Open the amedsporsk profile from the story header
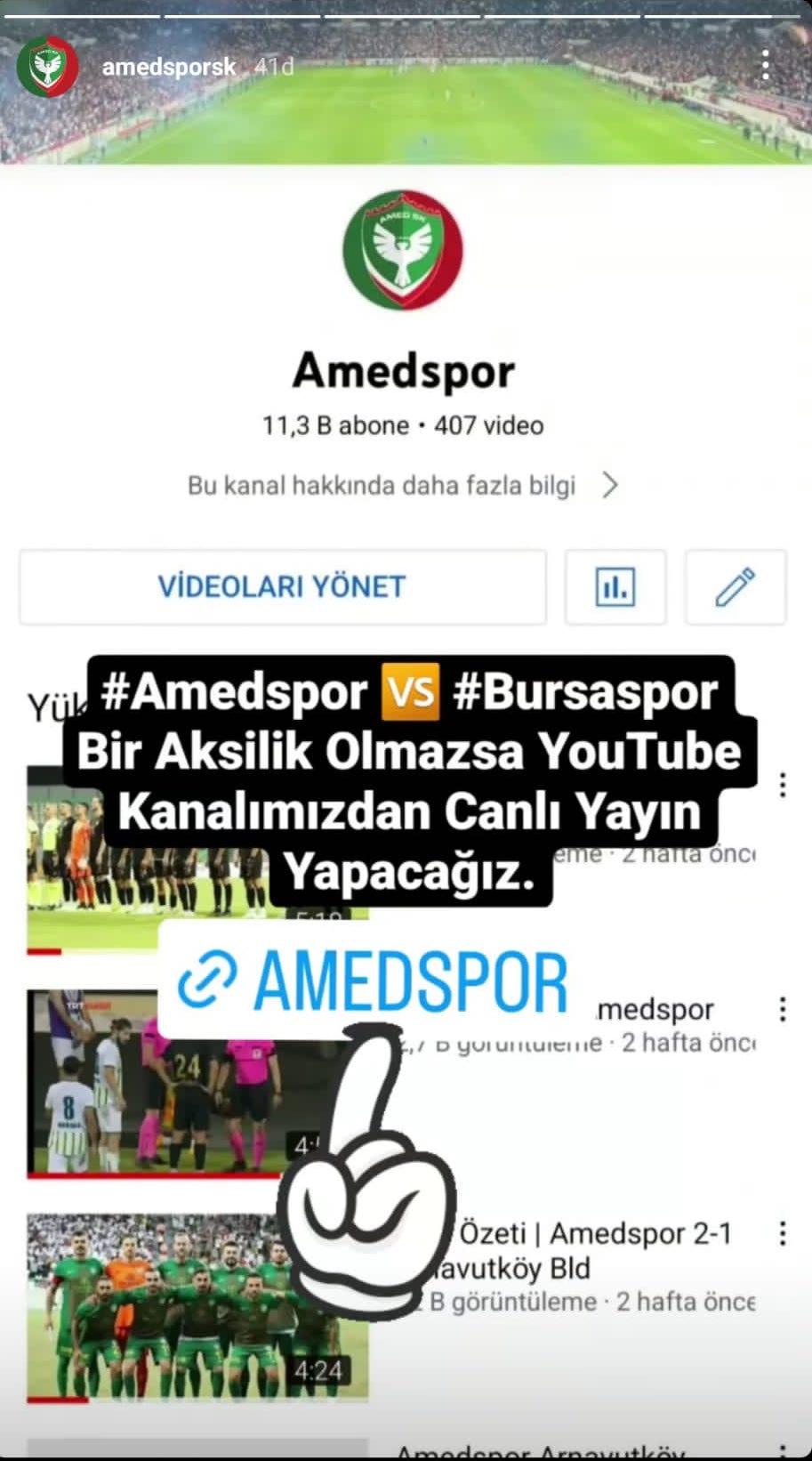This screenshot has width=812, height=1461. [169, 67]
